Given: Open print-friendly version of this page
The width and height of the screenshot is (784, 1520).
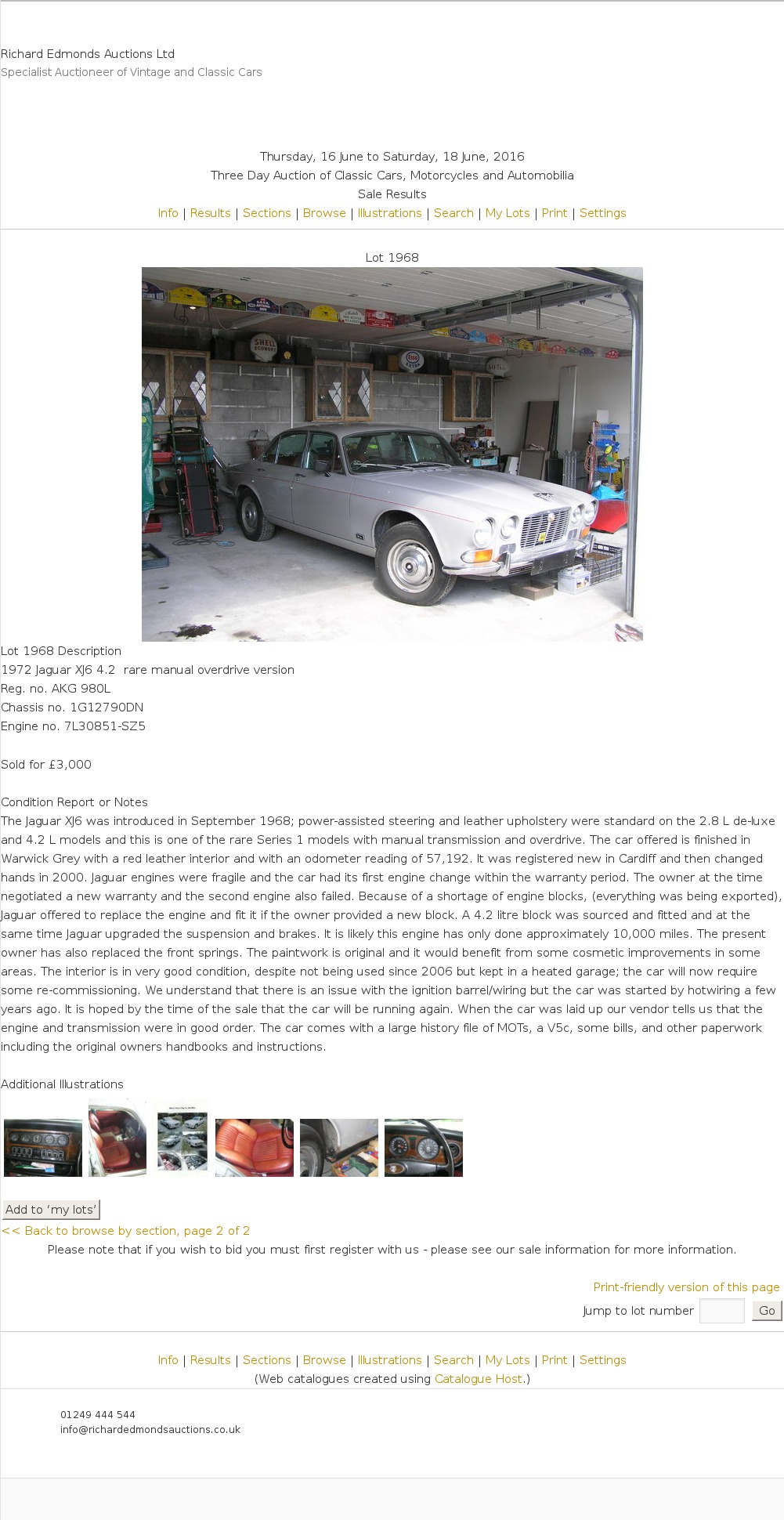Looking at the screenshot, I should (x=686, y=1287).
